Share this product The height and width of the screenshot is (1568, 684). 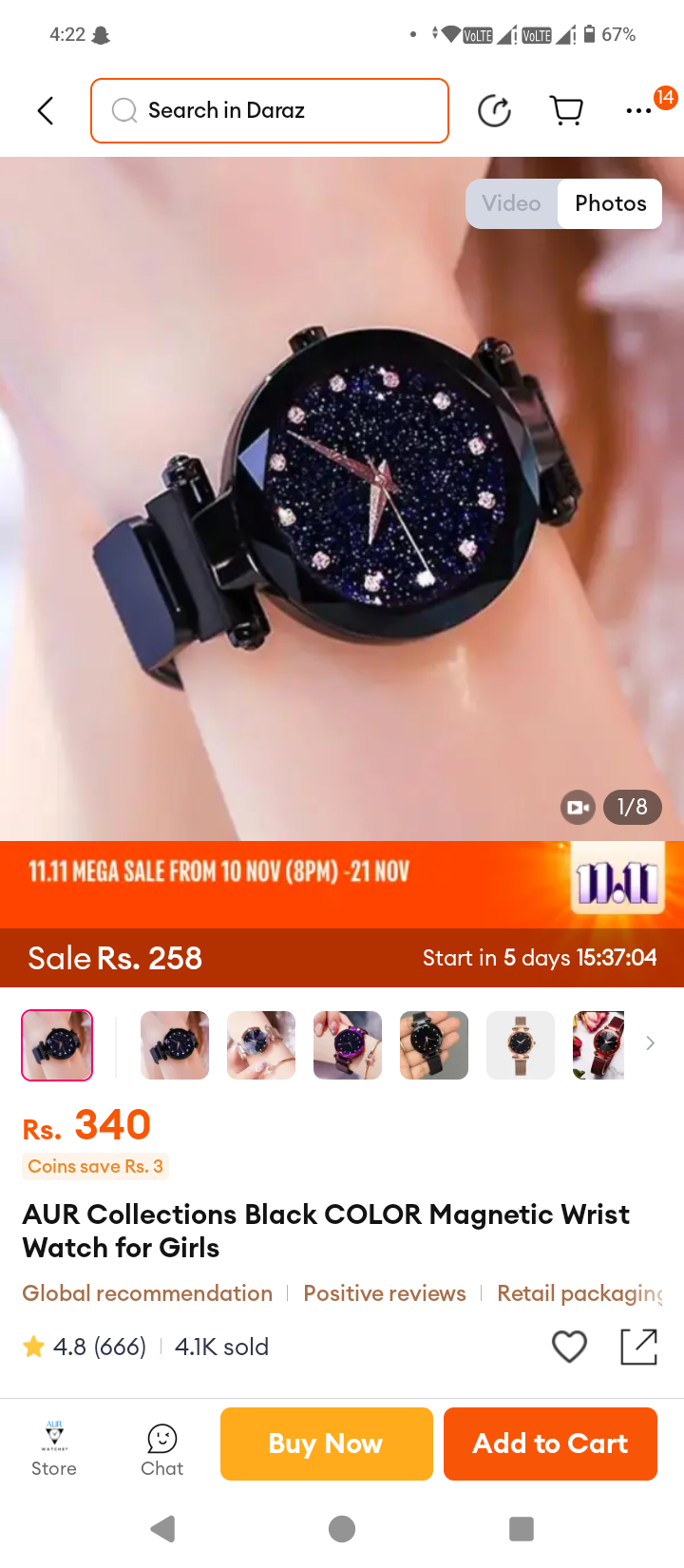(639, 1347)
